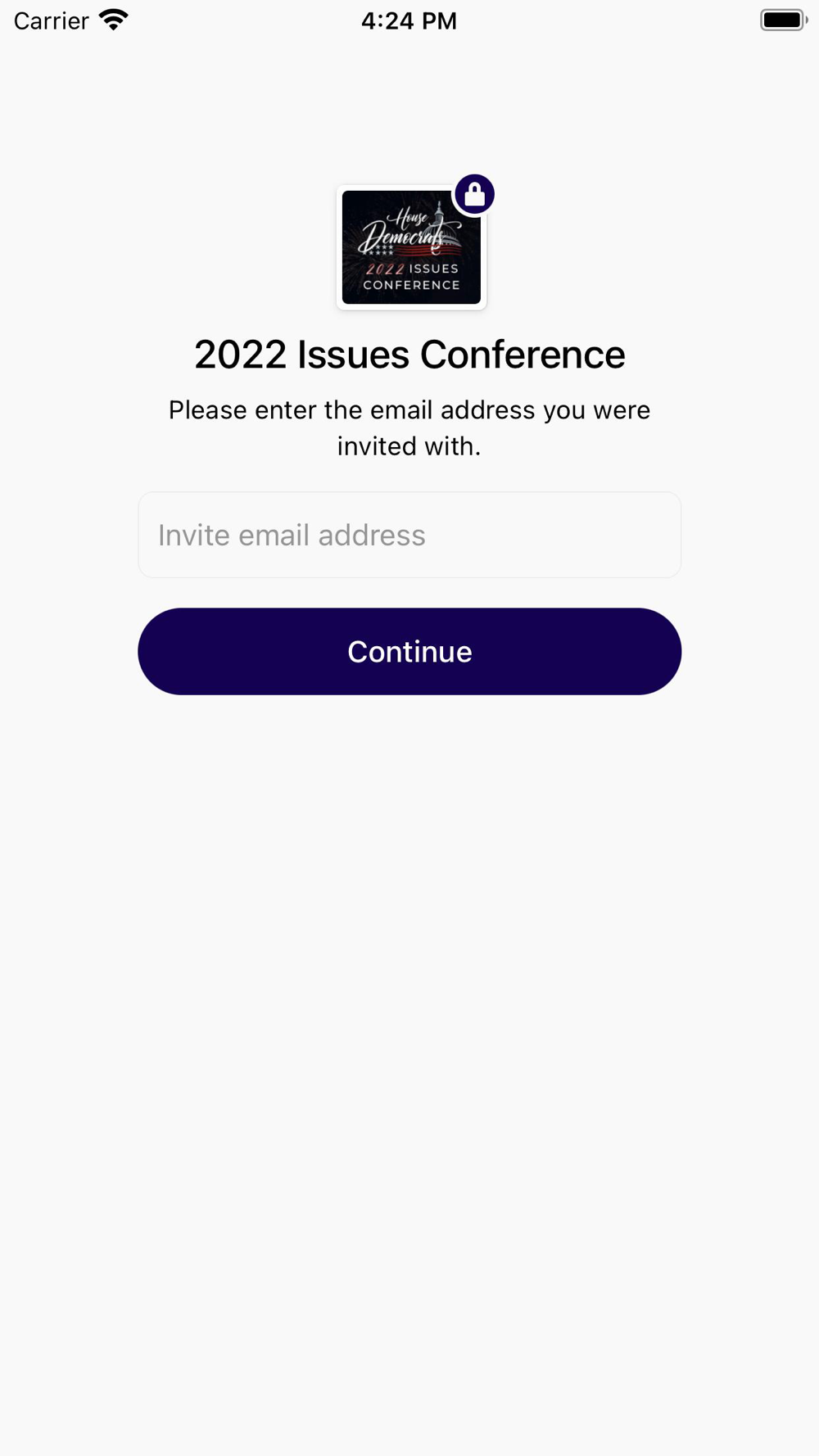Screen dimensions: 819x1456
Task: Focus the Invite email address field
Action: coord(409,535)
